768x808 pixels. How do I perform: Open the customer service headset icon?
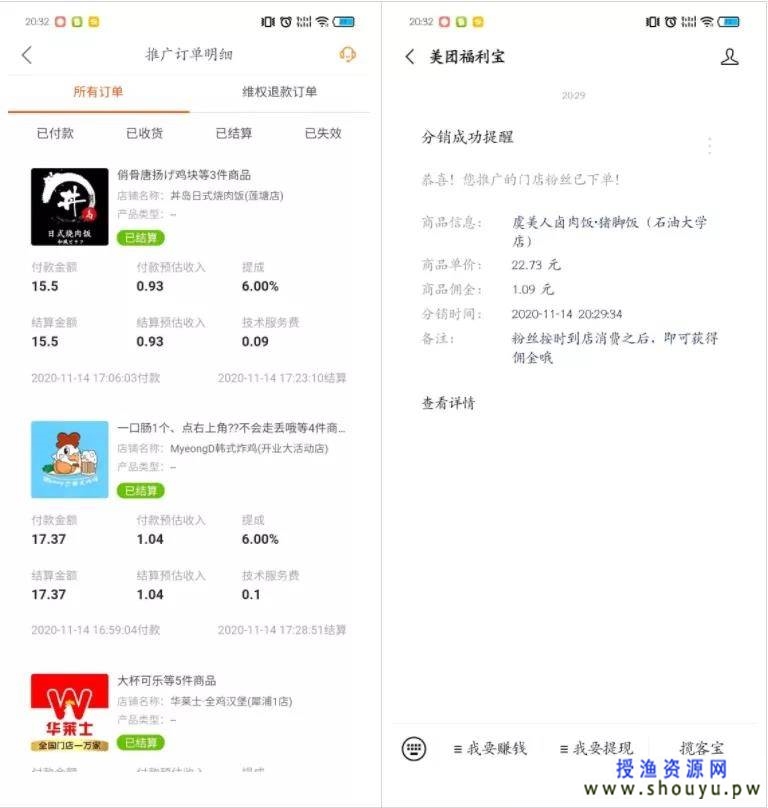[x=348, y=55]
